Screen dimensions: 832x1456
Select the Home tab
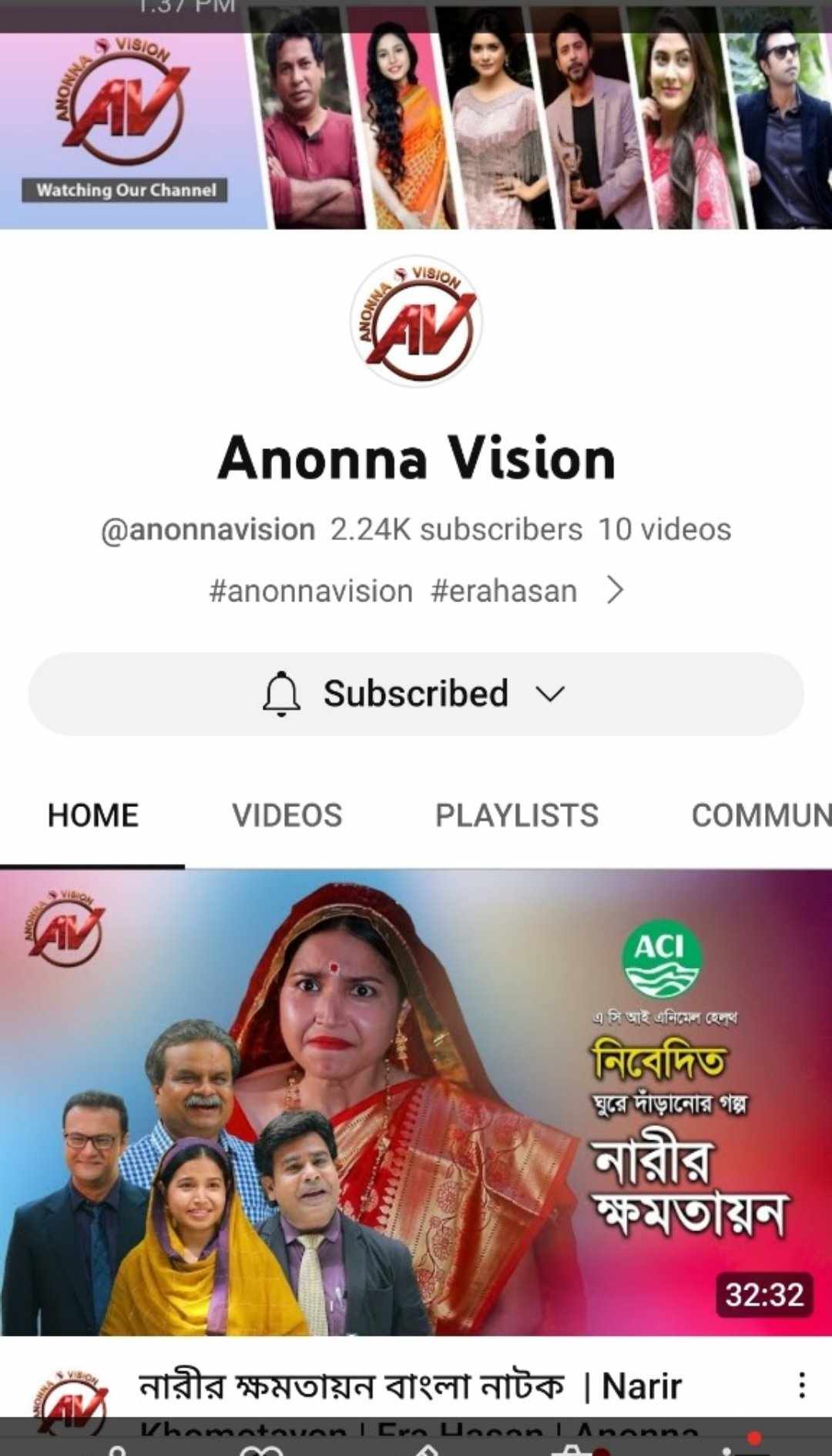(92, 815)
